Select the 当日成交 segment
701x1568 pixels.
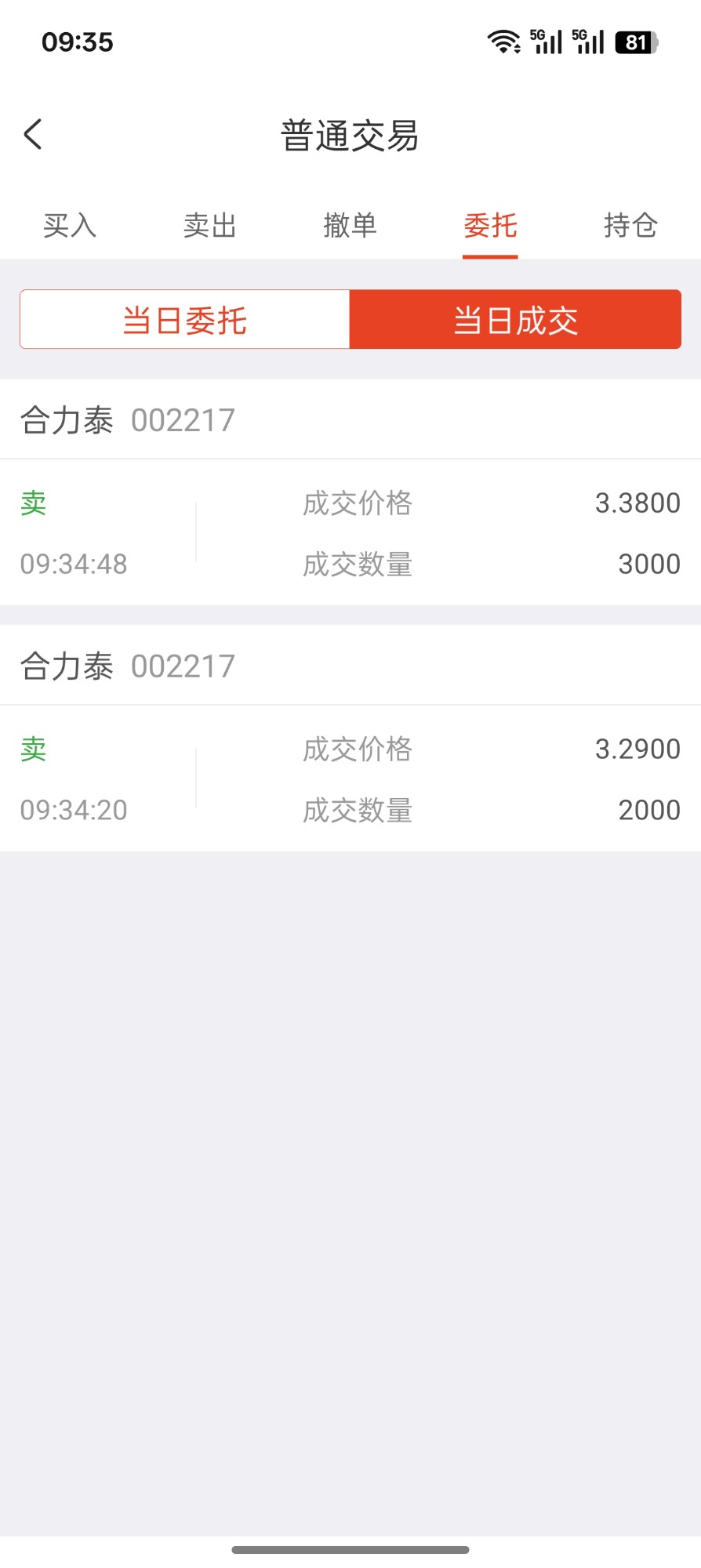[x=515, y=320]
